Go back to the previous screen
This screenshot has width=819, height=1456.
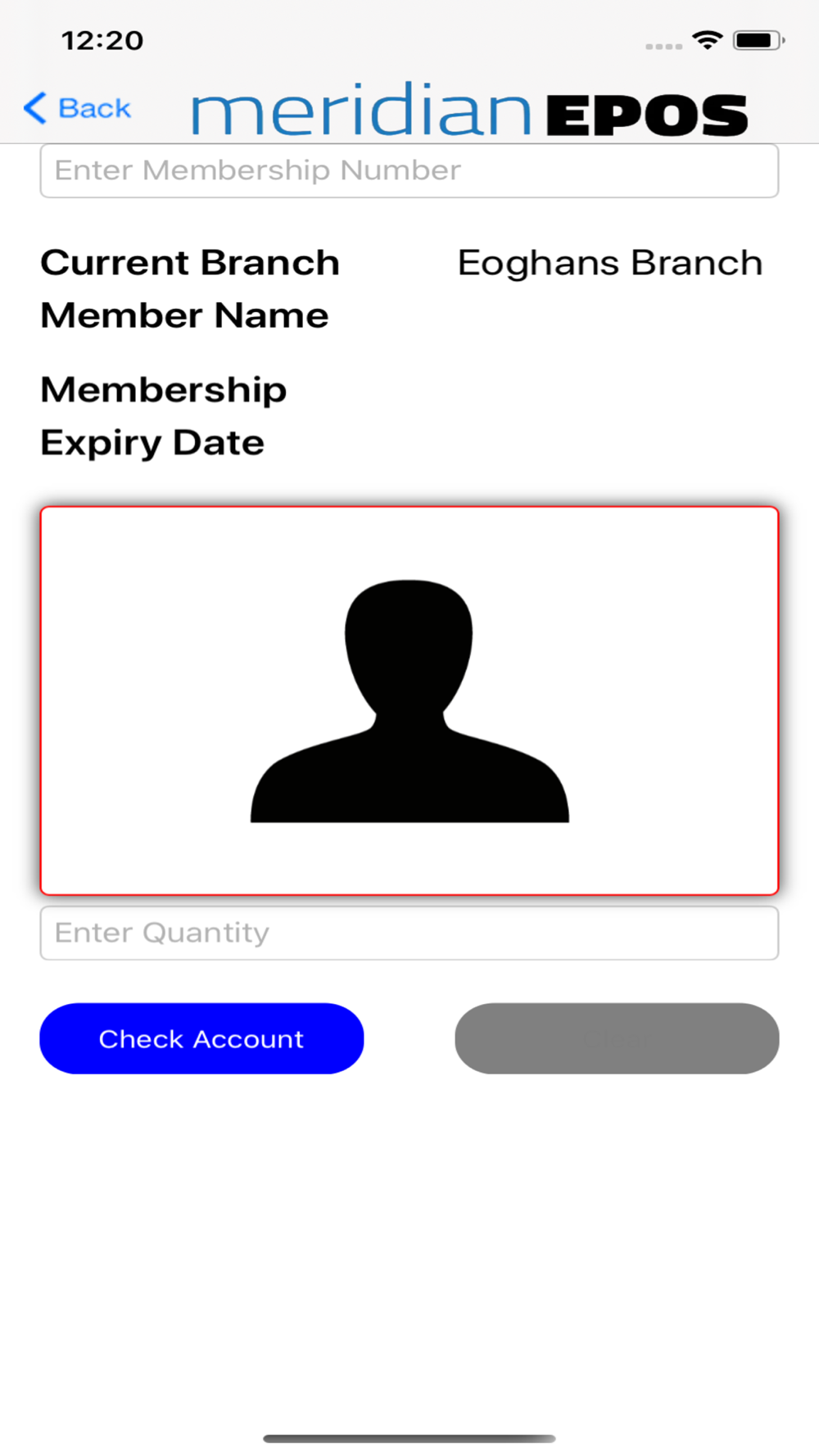[x=78, y=108]
